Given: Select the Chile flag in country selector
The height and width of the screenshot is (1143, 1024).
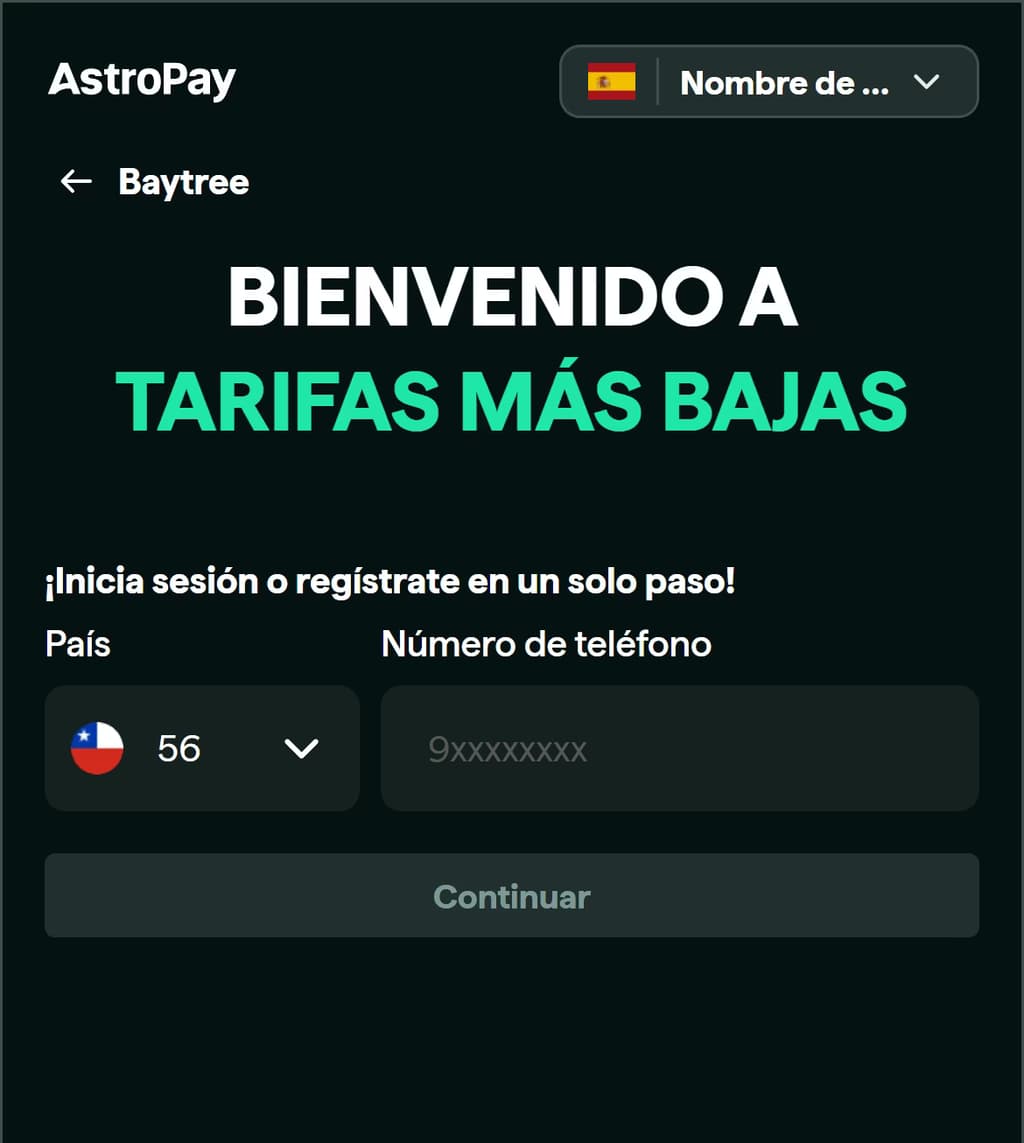Looking at the screenshot, I should (x=97, y=748).
